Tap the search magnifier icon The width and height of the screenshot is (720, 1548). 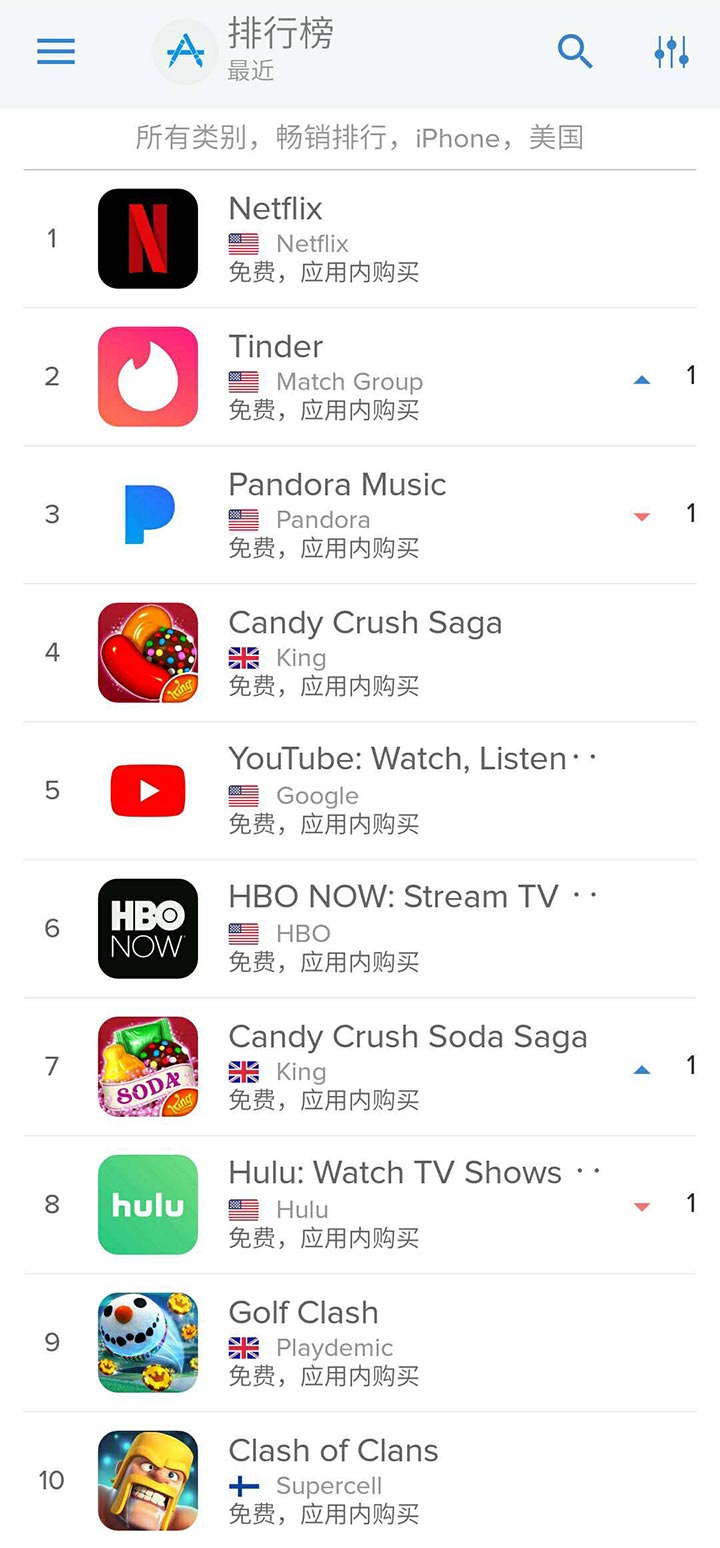(575, 51)
